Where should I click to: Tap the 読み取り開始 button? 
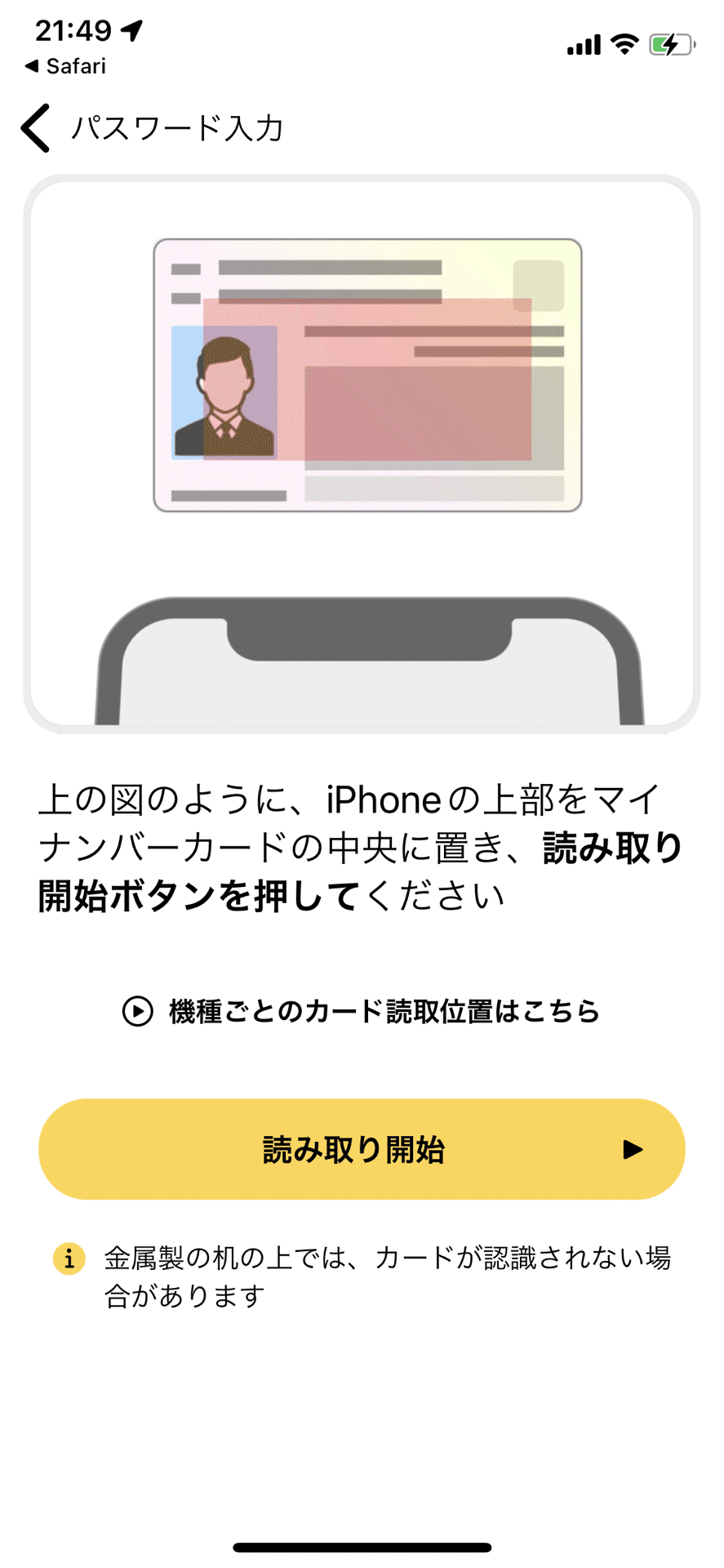(362, 1149)
